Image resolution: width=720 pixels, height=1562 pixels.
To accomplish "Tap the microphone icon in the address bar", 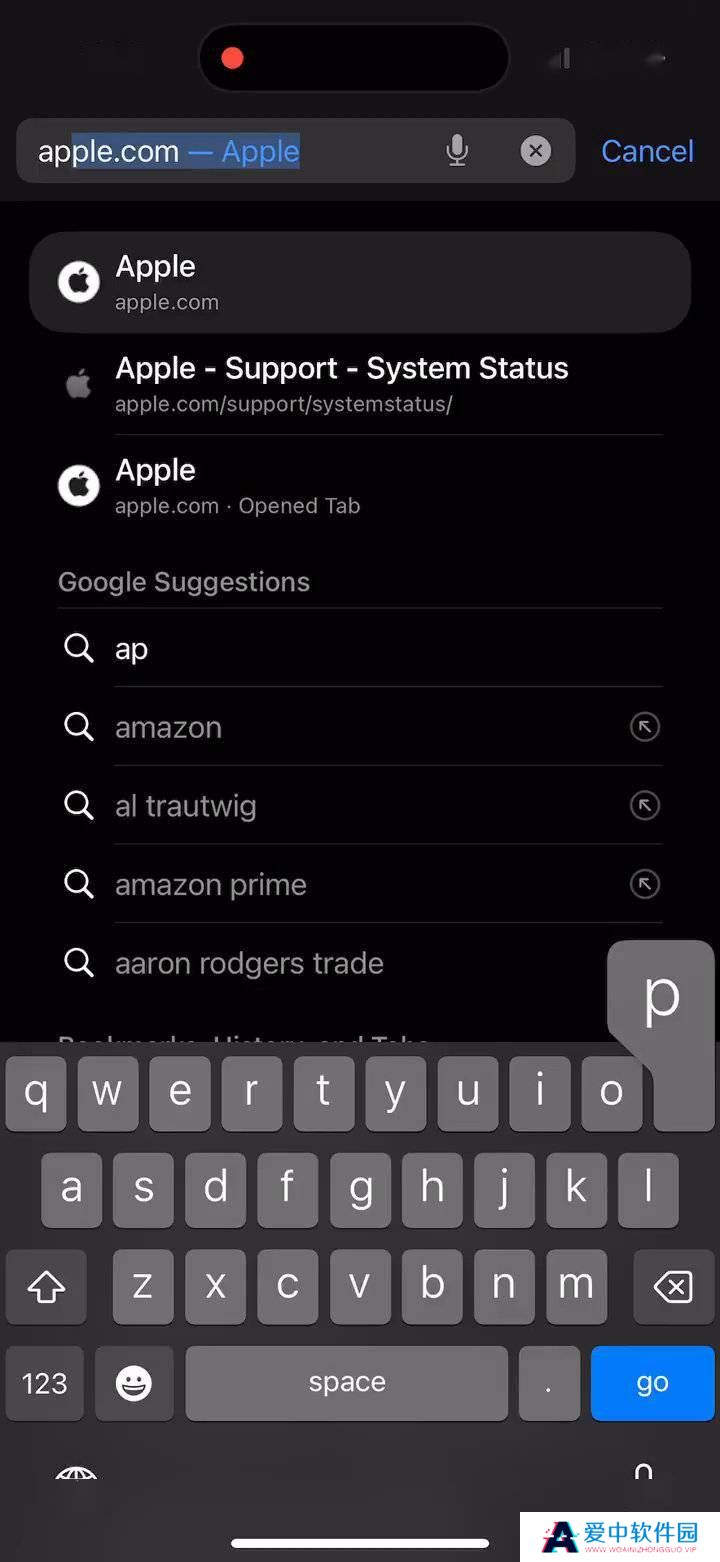I will [457, 151].
